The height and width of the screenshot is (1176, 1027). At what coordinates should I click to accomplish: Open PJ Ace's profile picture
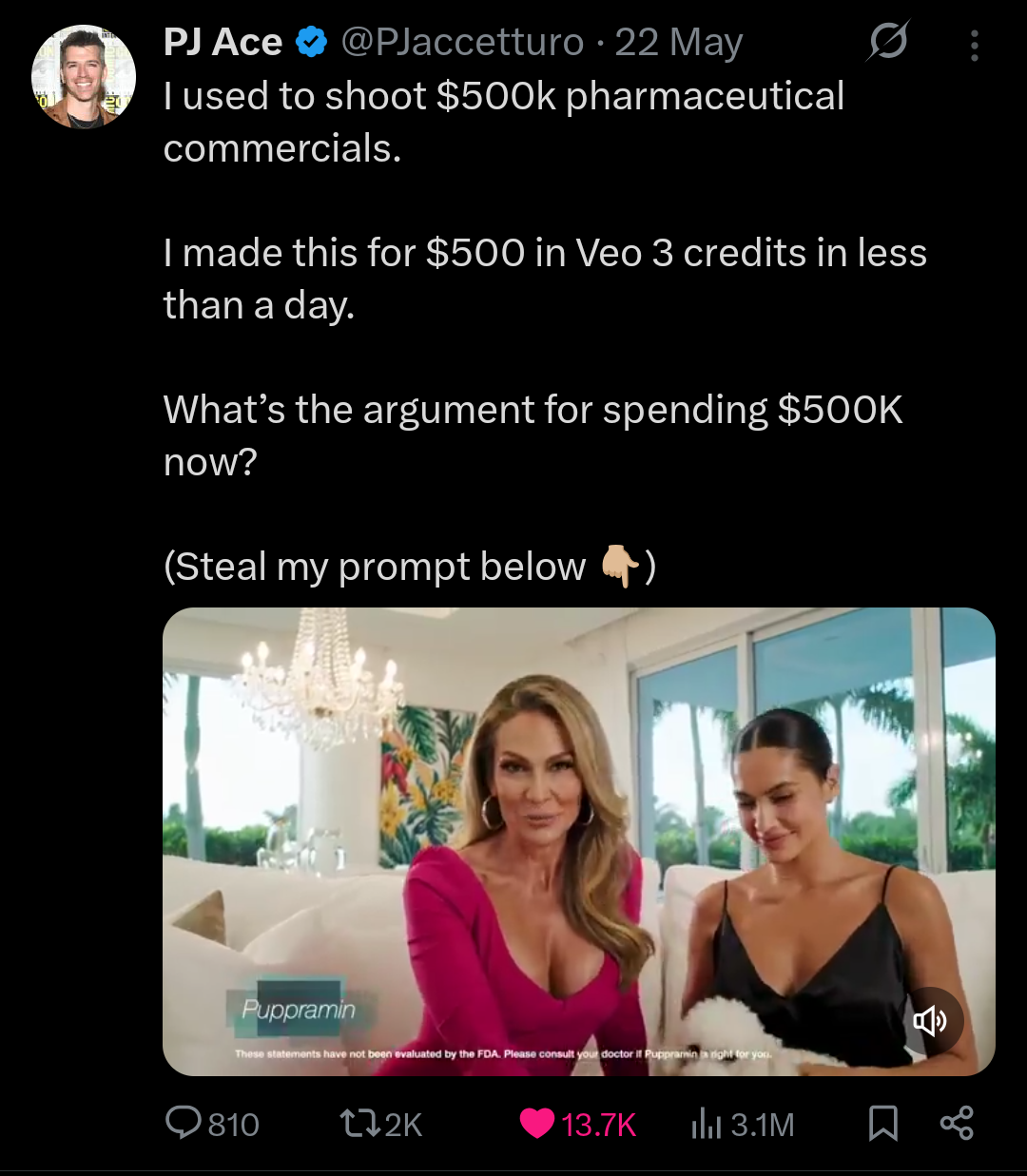tap(84, 76)
